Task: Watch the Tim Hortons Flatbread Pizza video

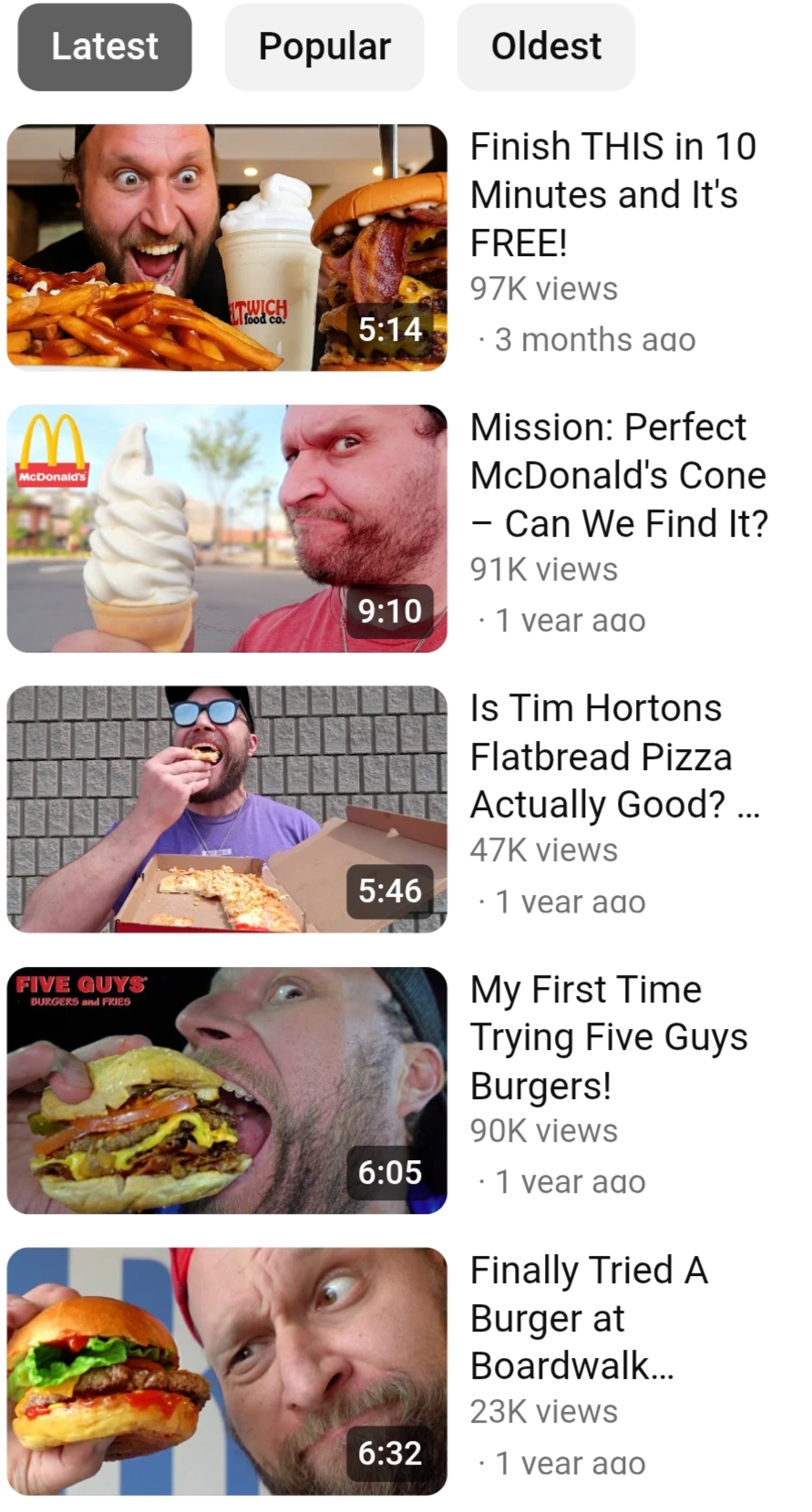Action: point(227,809)
